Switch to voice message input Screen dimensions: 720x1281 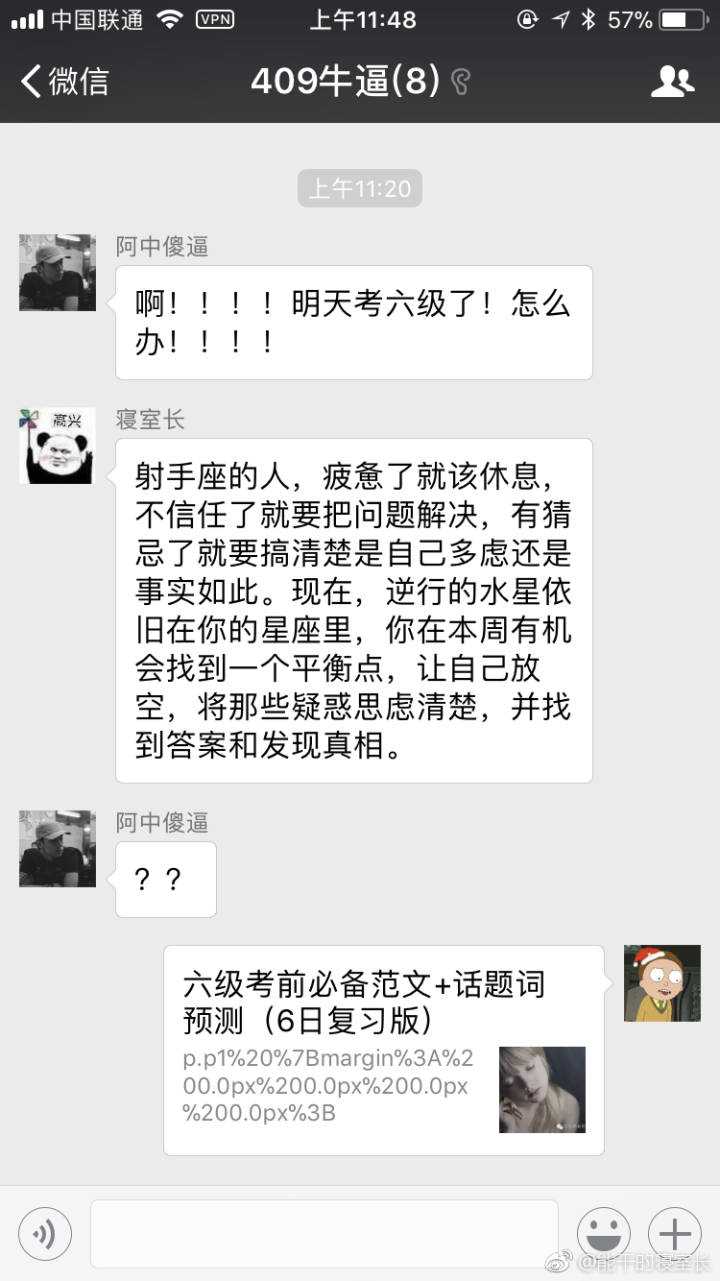click(45, 1233)
